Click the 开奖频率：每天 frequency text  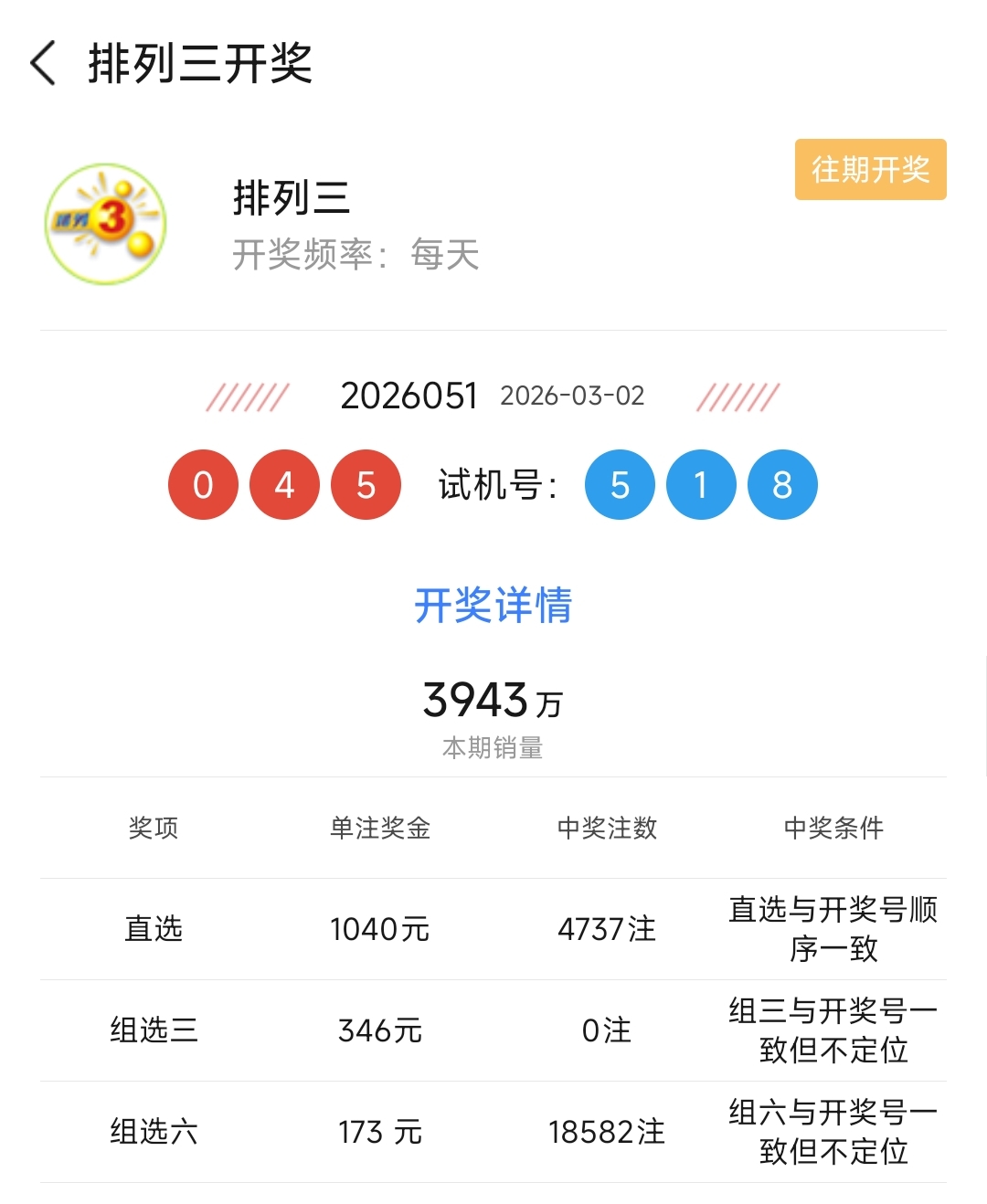(x=357, y=258)
